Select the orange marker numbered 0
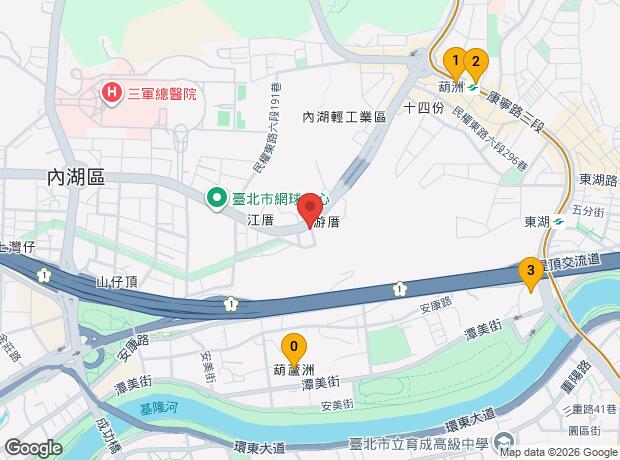Viewport: 620px width, 460px height. pos(293,350)
